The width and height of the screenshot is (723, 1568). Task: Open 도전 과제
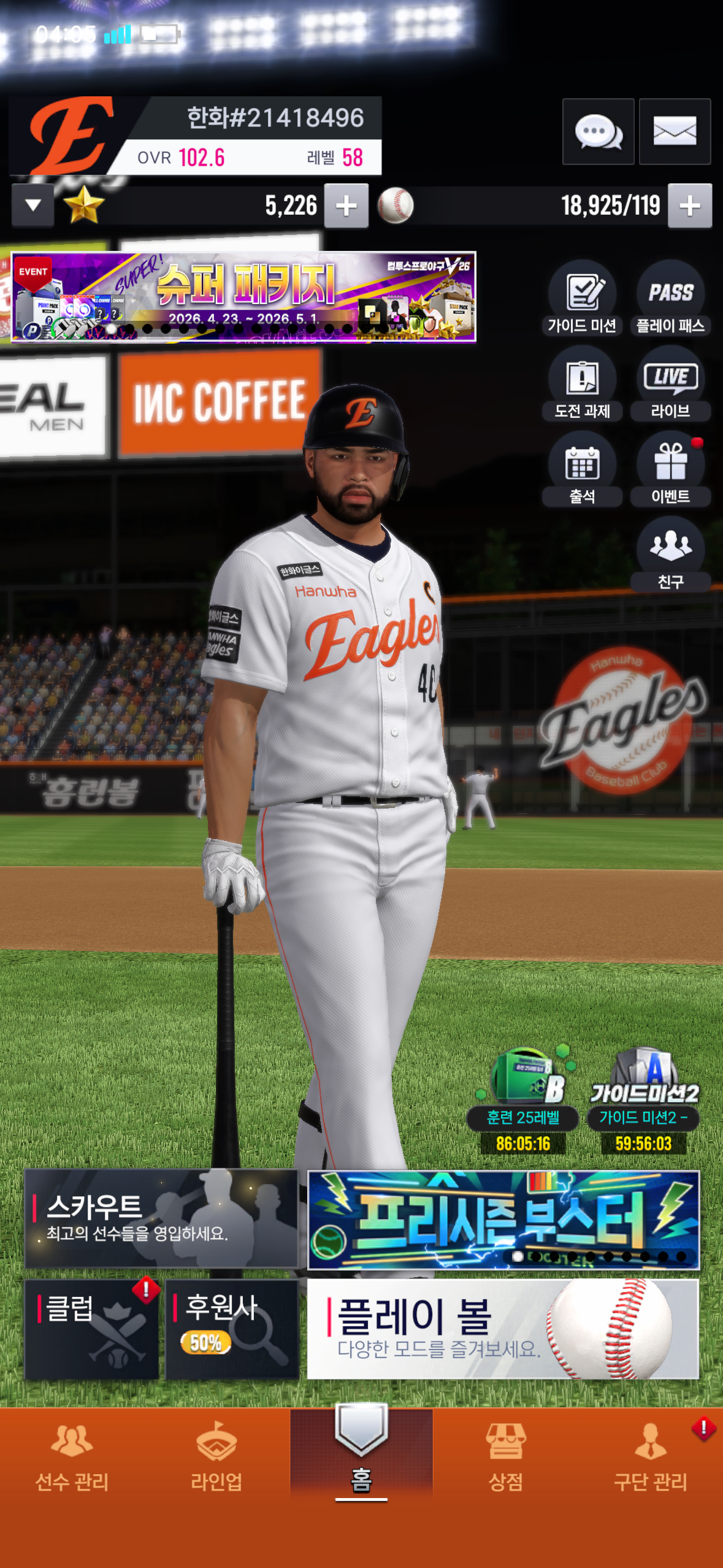[x=582, y=383]
